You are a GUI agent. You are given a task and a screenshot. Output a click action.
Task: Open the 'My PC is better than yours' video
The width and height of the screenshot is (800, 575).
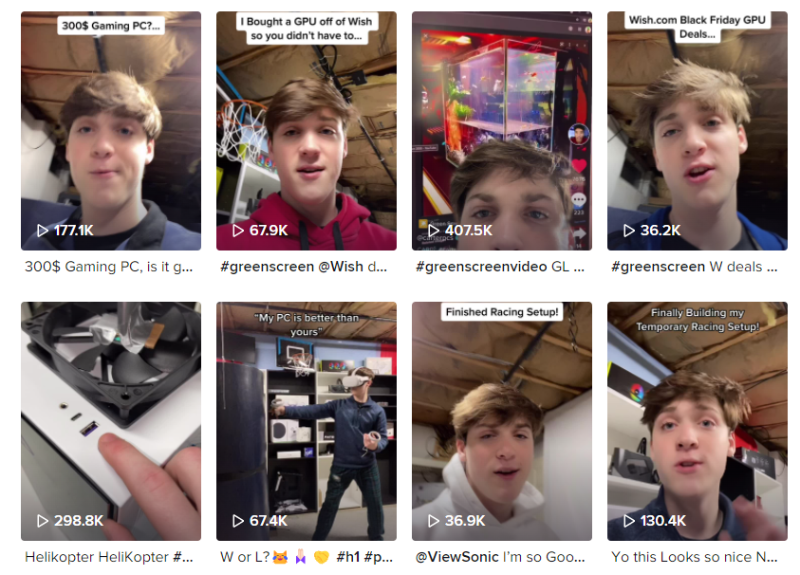click(x=306, y=420)
